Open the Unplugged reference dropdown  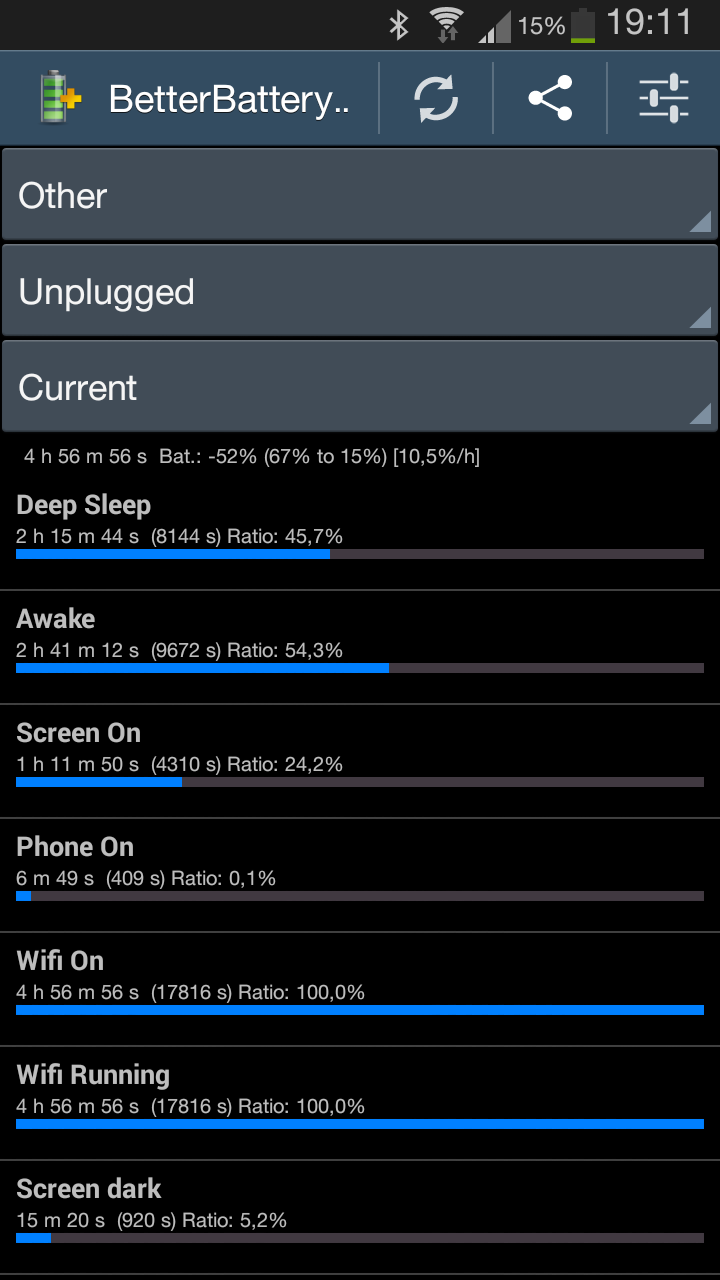[x=360, y=291]
